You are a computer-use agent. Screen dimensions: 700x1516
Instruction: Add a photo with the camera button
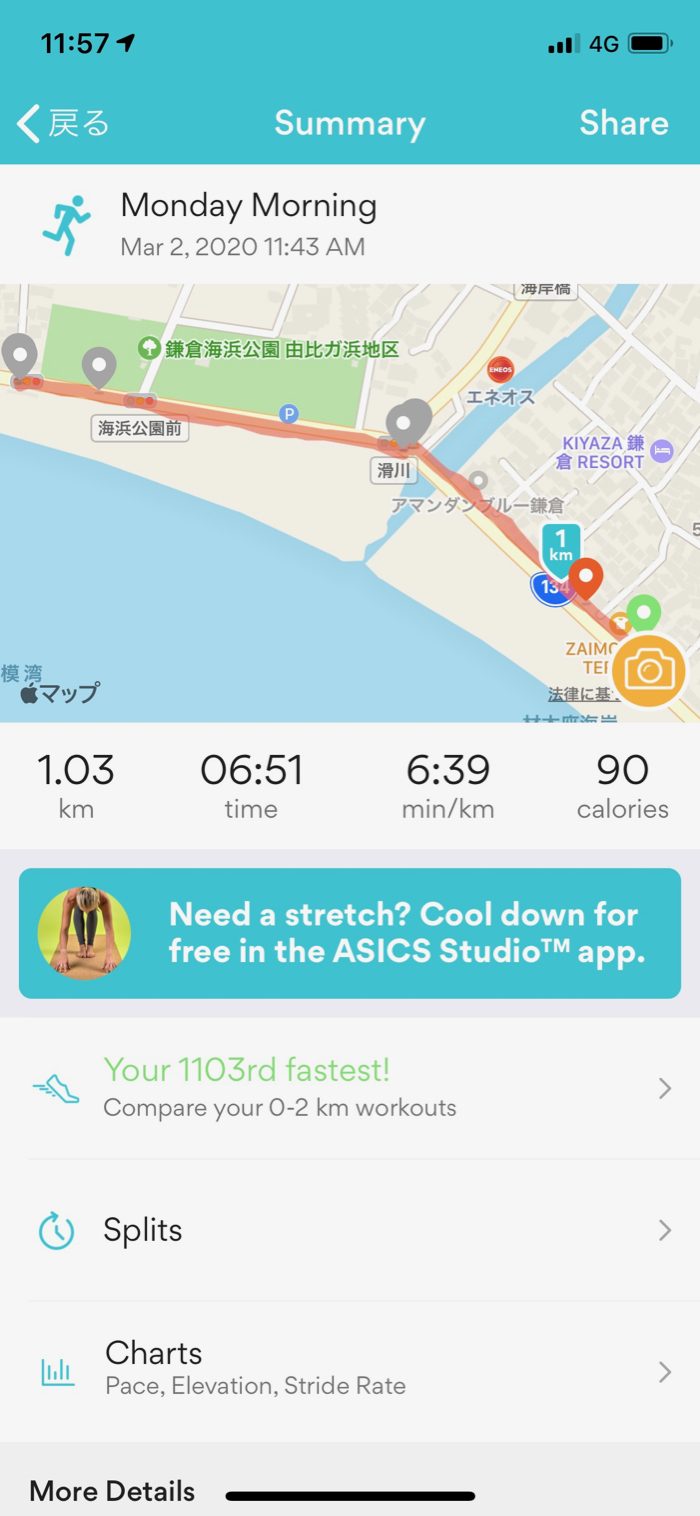click(649, 671)
